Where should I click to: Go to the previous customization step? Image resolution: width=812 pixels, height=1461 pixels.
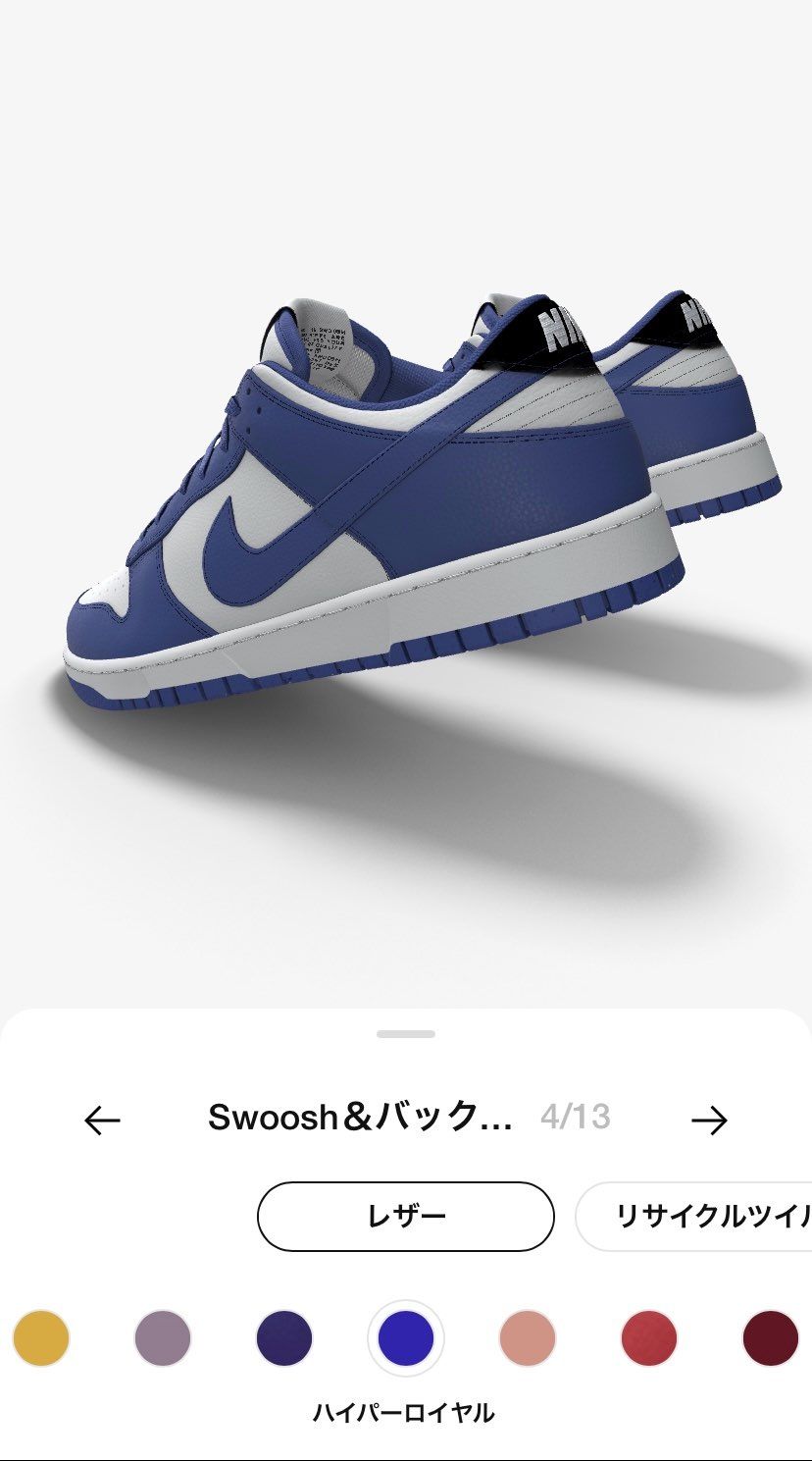(102, 1120)
